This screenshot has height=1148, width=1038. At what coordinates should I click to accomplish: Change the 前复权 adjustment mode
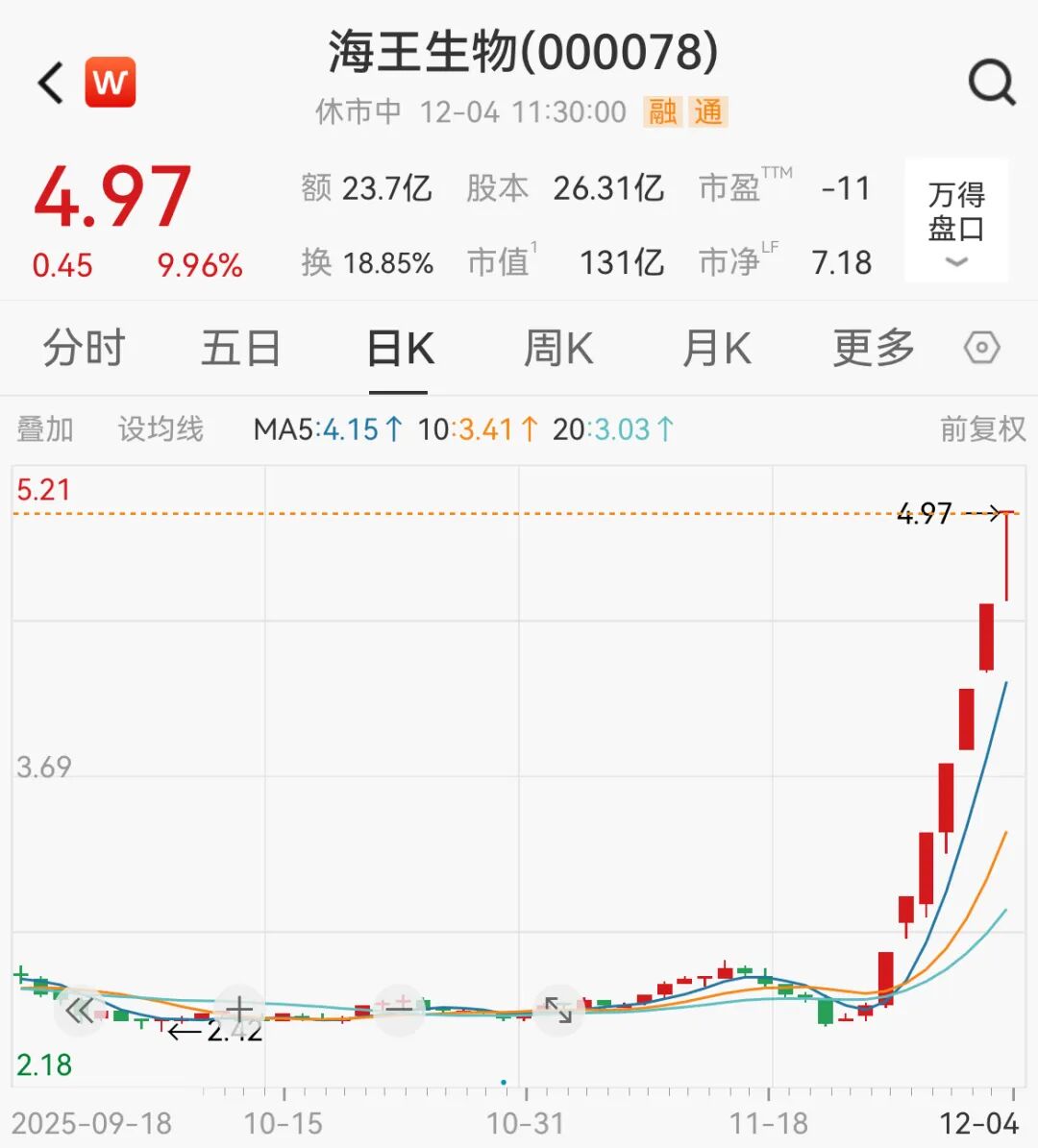click(982, 429)
